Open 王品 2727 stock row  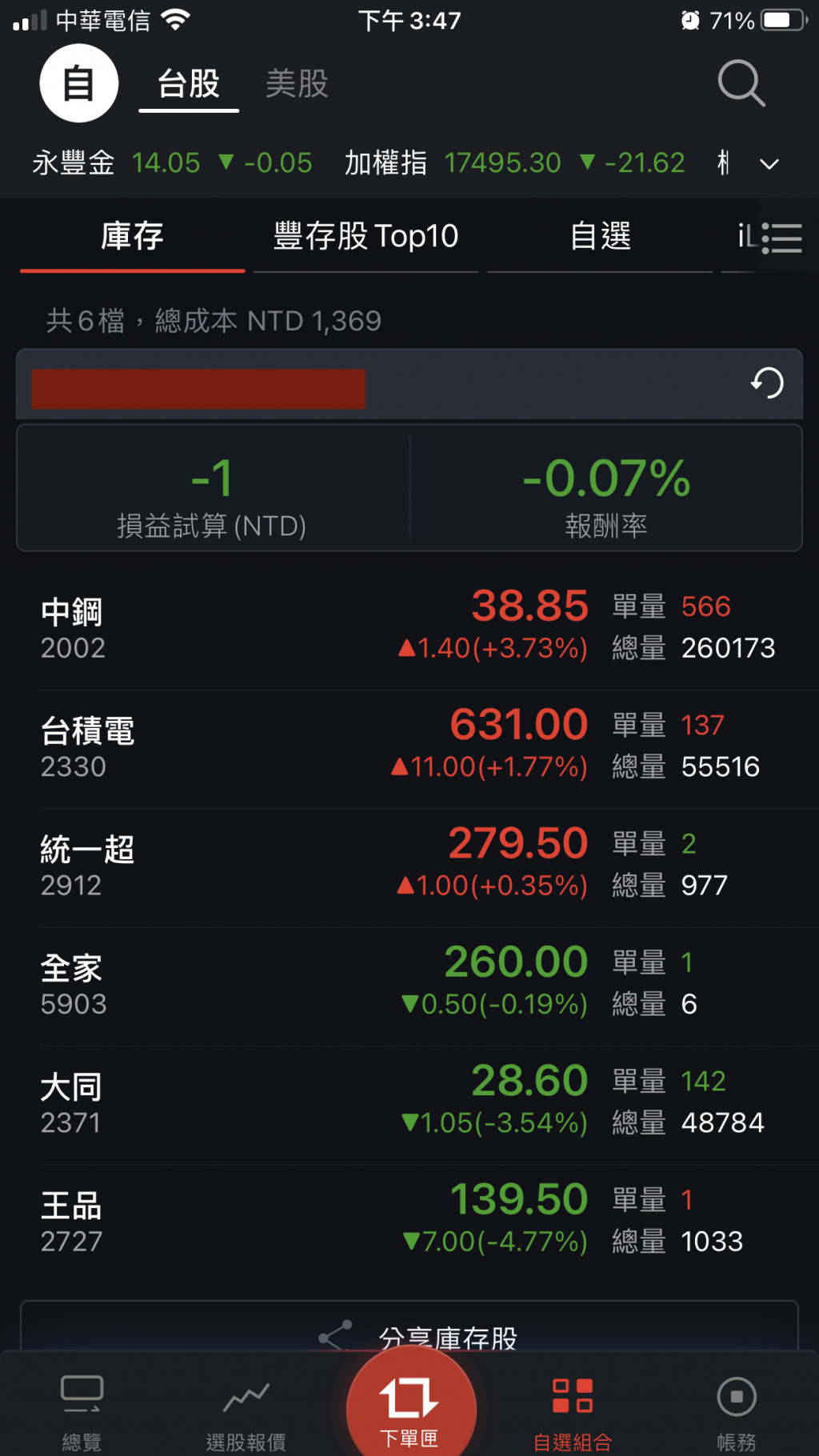pyautogui.click(x=408, y=1221)
